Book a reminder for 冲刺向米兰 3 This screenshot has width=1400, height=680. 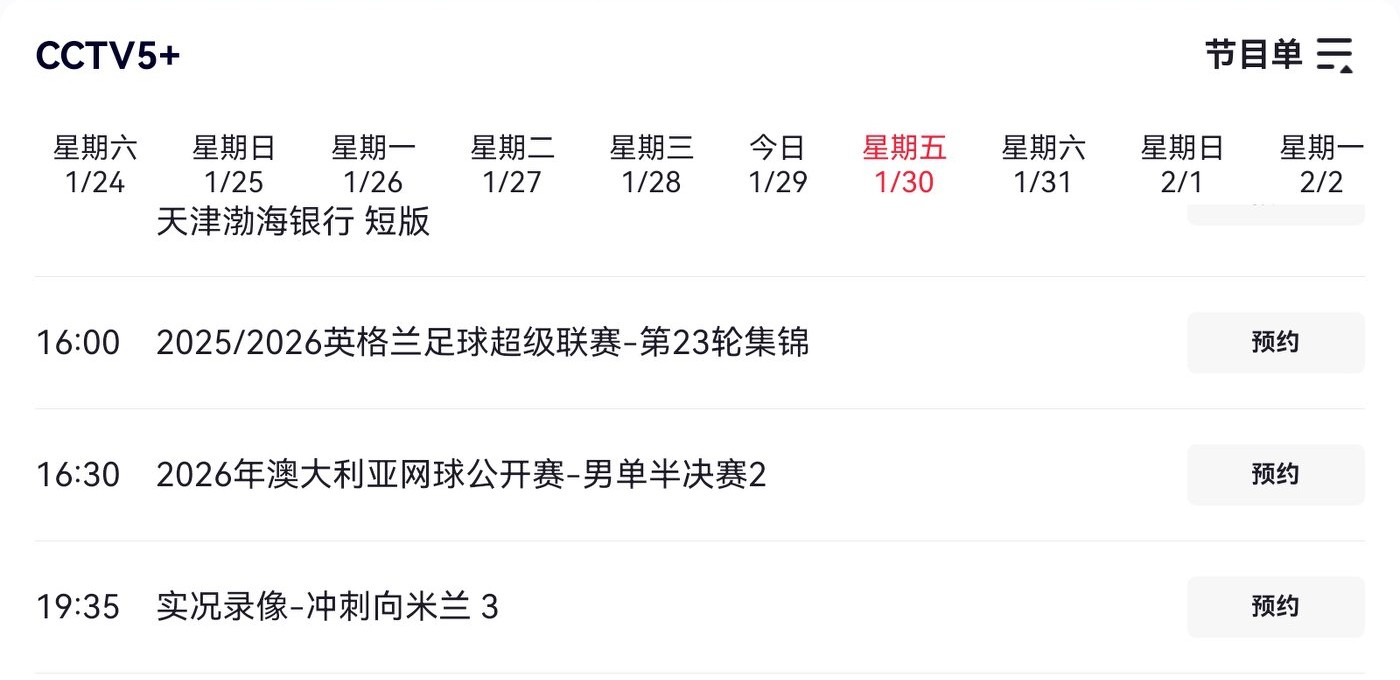pos(1275,606)
